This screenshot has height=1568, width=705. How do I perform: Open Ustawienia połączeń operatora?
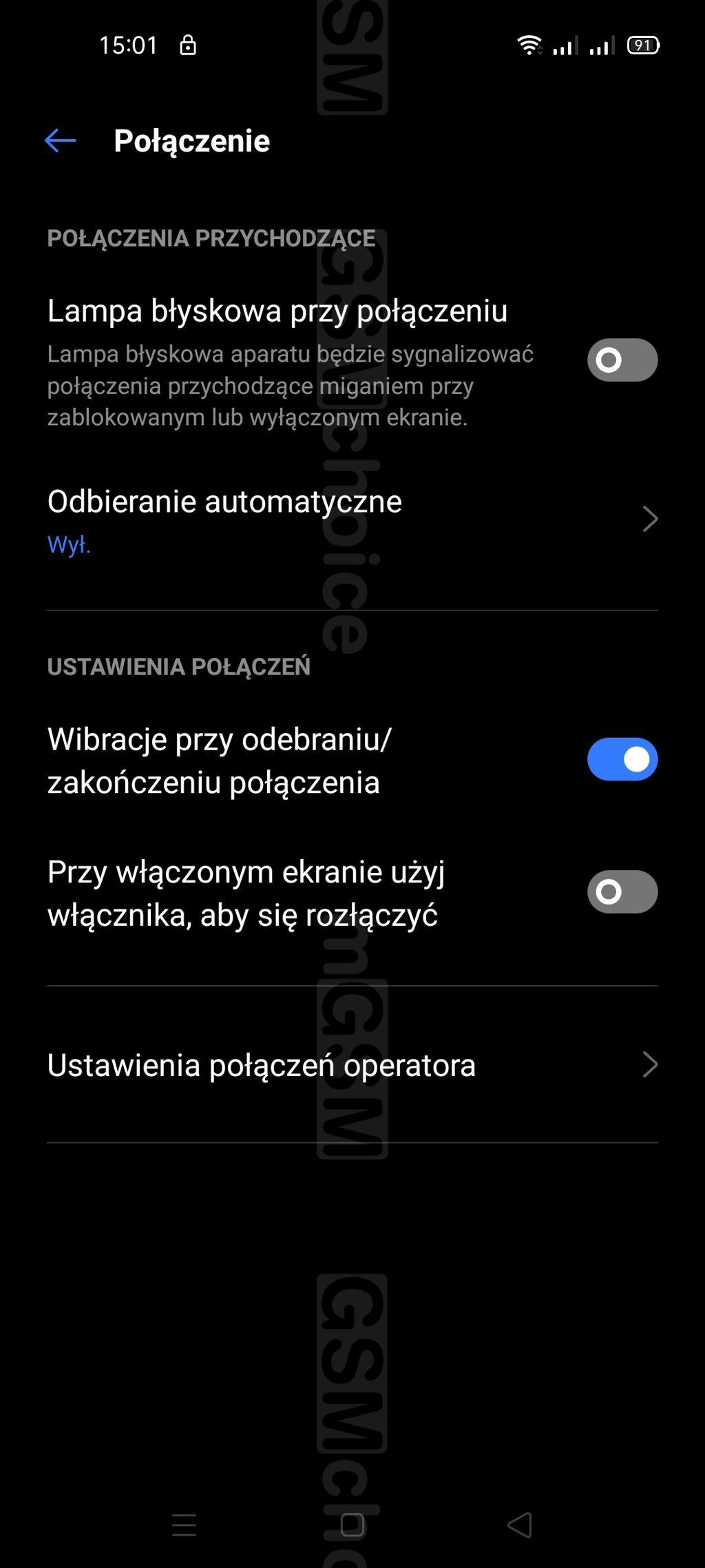tap(352, 1065)
